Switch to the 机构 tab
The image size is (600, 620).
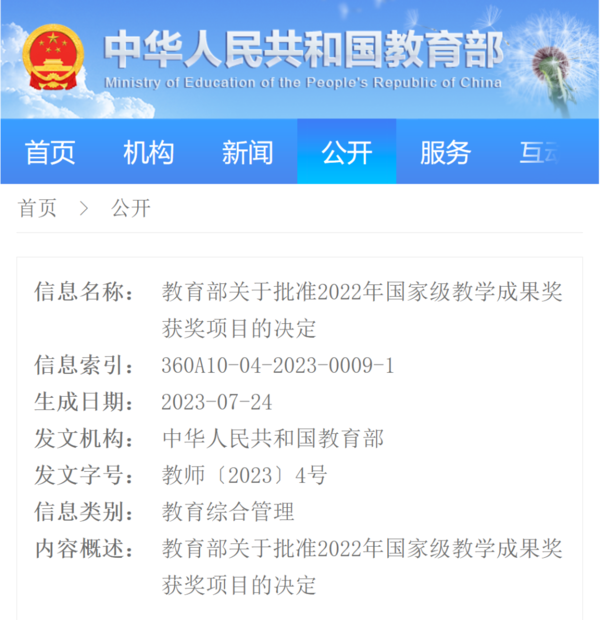(x=148, y=153)
